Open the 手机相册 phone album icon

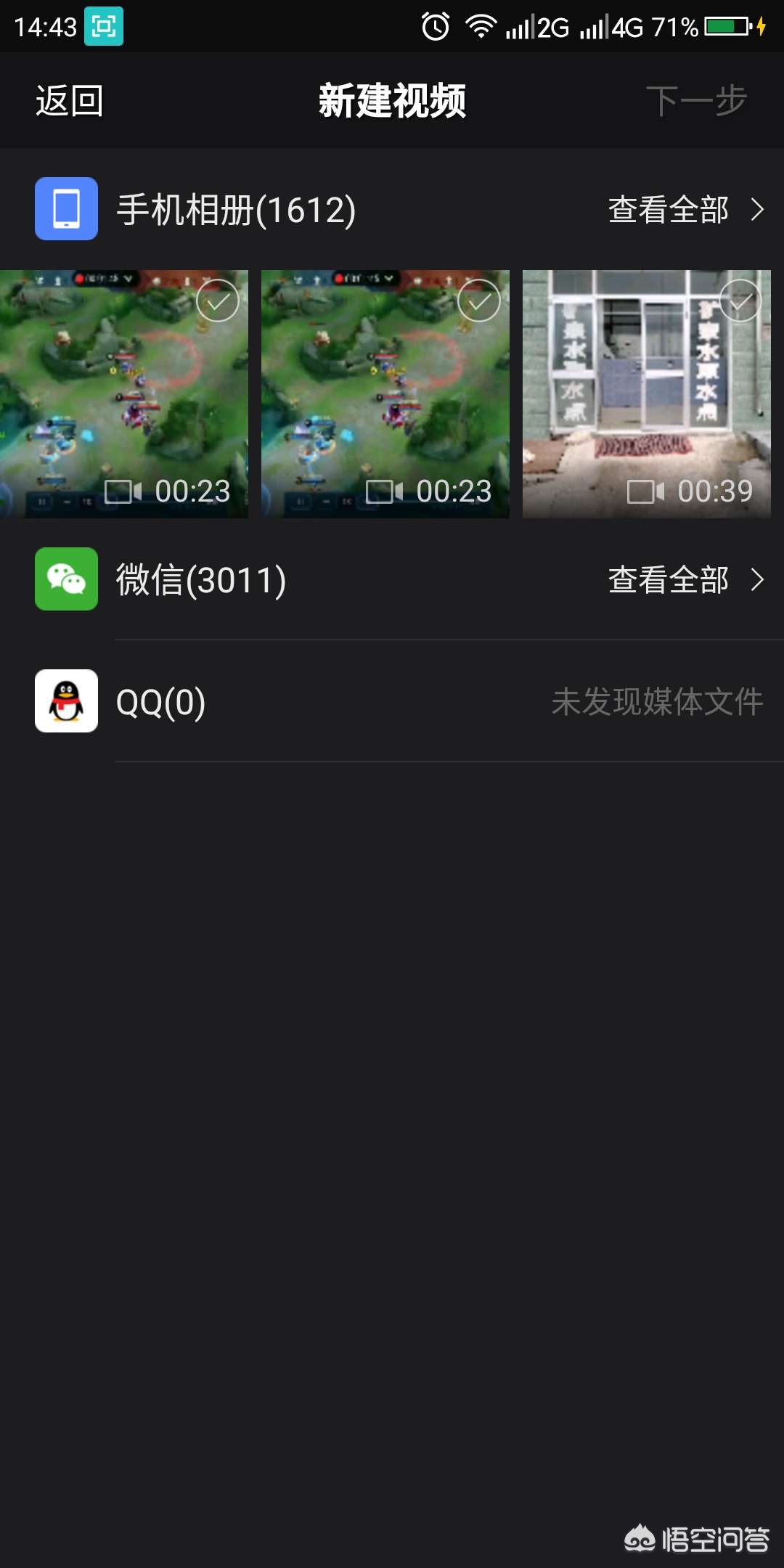[x=65, y=211]
